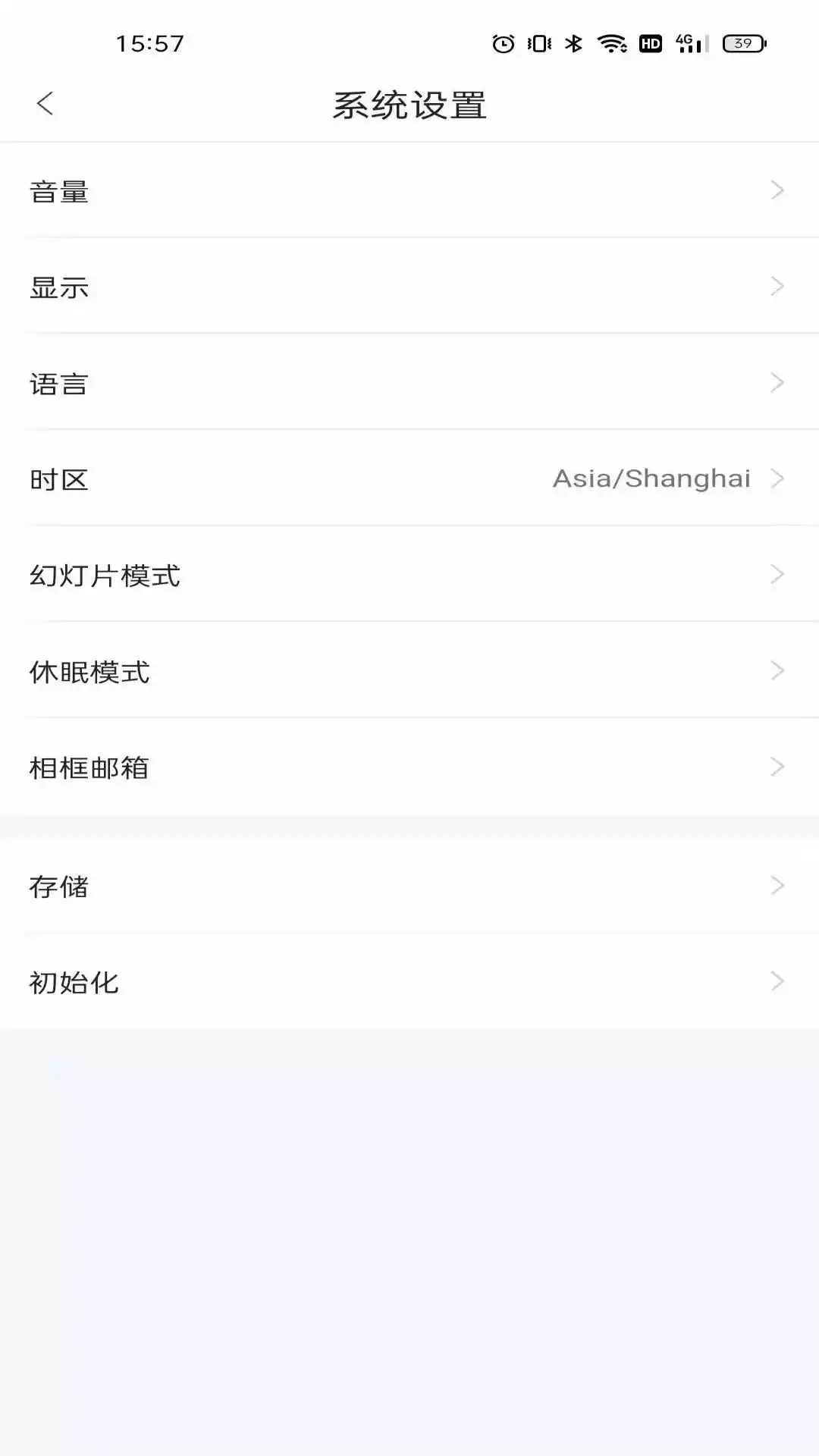Viewport: 819px width, 1456px height.
Task: Tap the Wi-Fi signal status icon
Action: [611, 43]
